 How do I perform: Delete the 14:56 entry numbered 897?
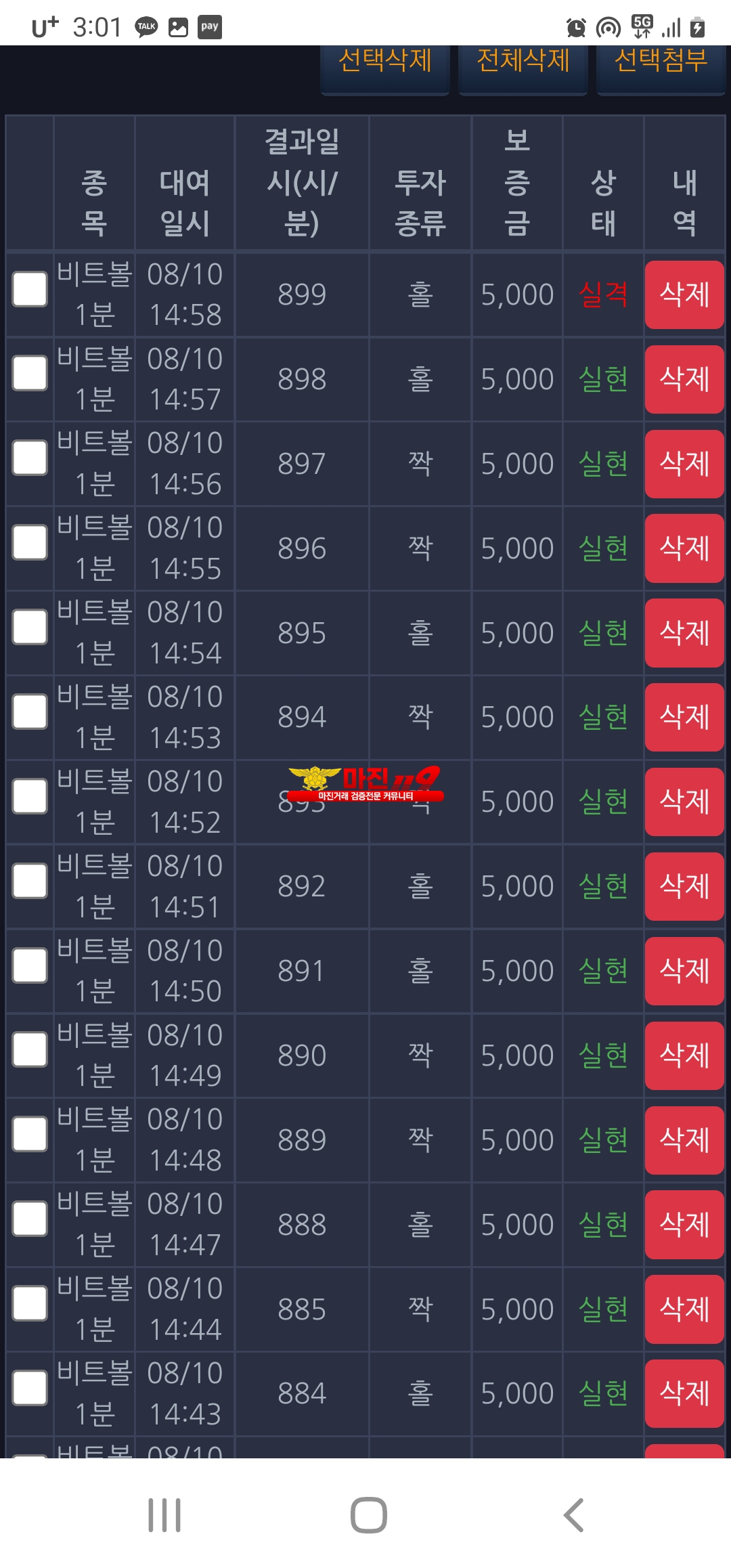click(684, 464)
